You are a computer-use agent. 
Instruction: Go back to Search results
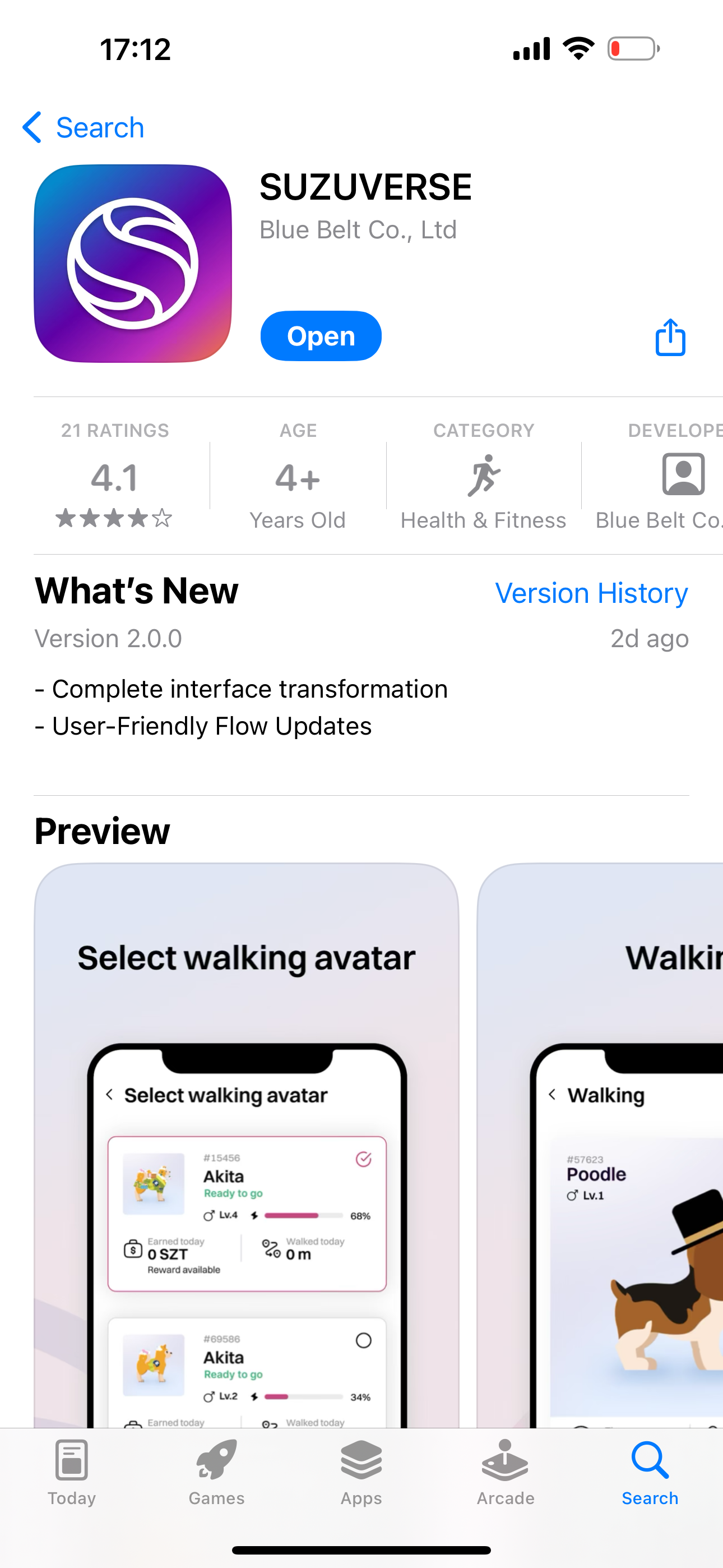pyautogui.click(x=84, y=128)
